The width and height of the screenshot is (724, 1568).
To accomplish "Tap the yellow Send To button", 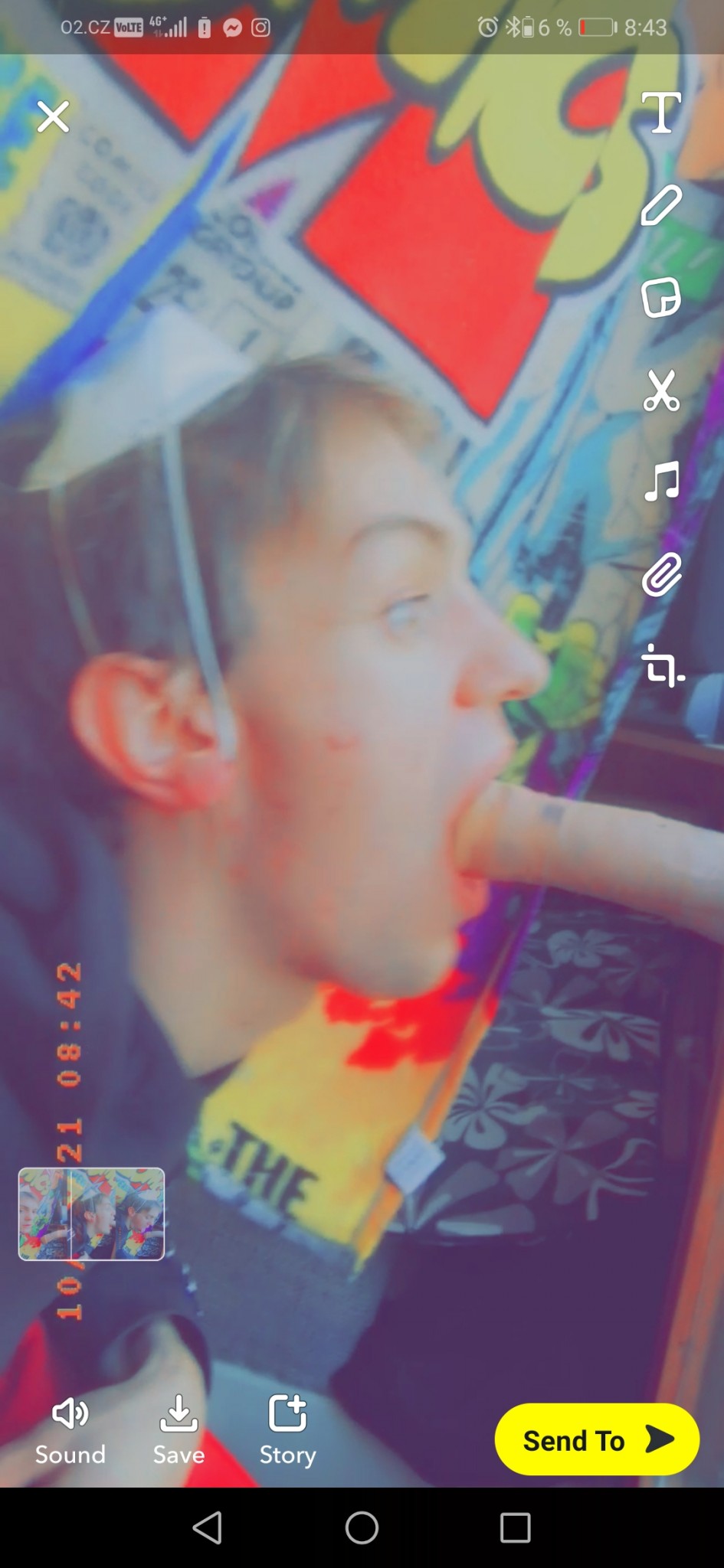I will [x=597, y=1440].
